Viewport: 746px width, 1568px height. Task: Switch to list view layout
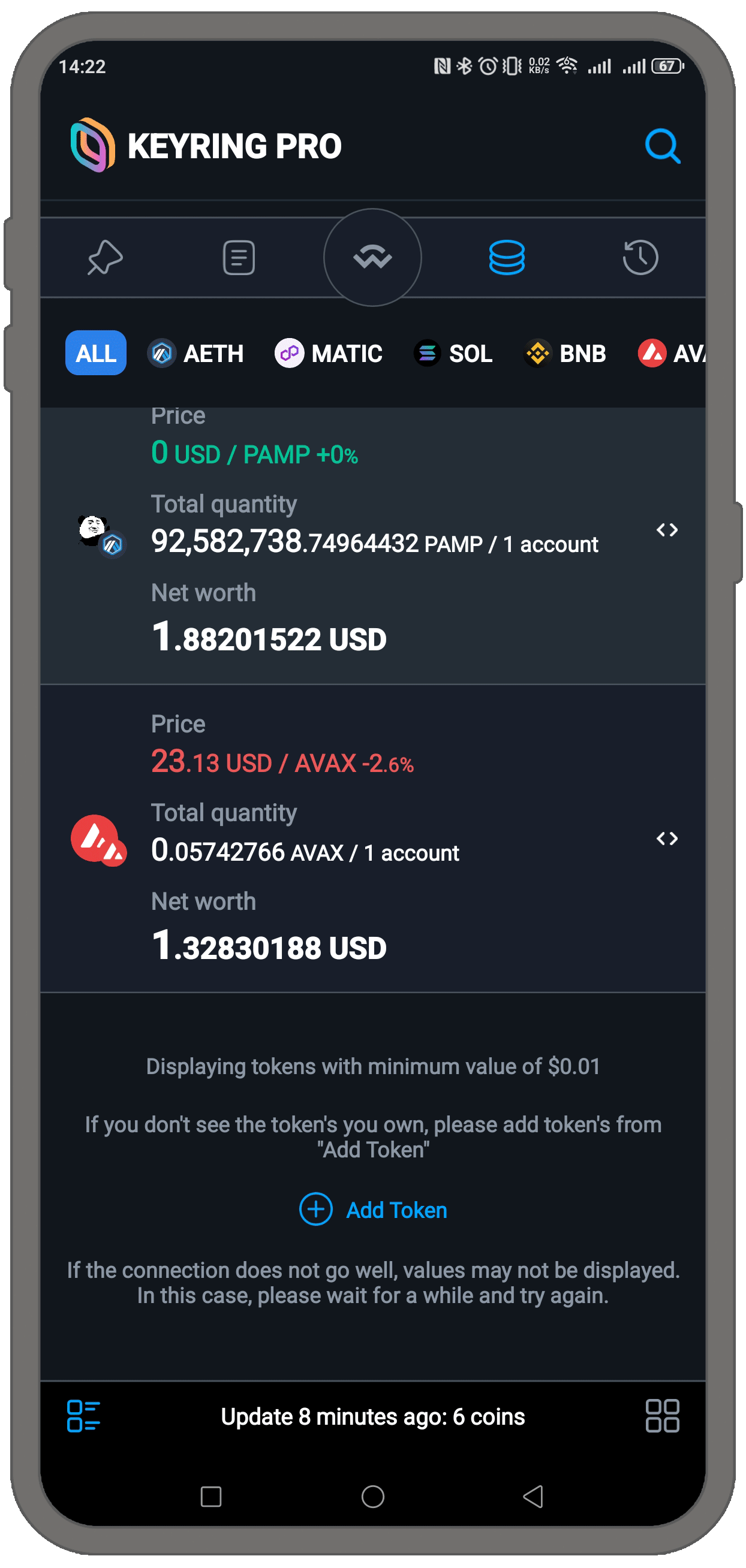[83, 1416]
